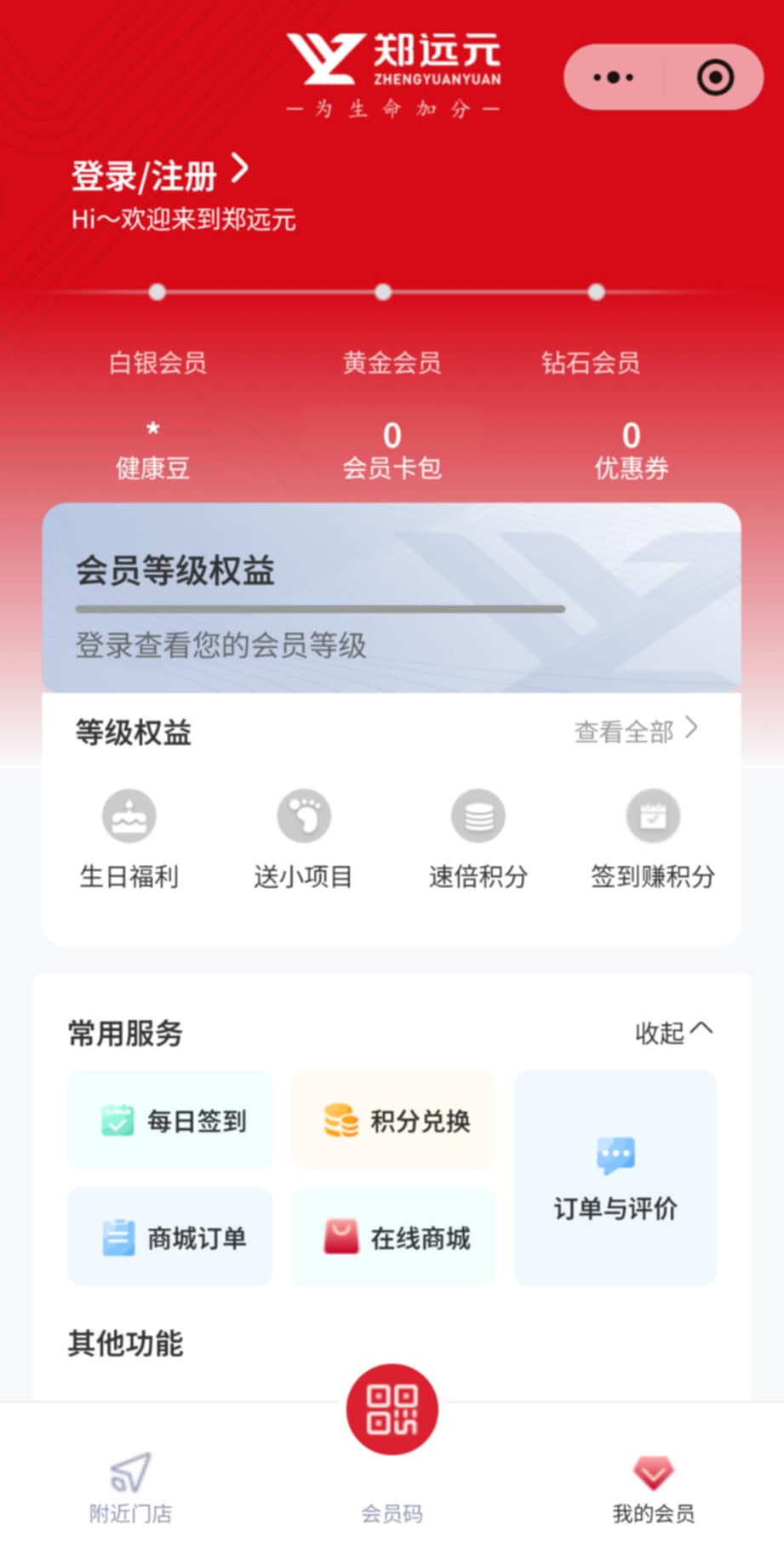The height and width of the screenshot is (1565, 784).
Task: Open 生日福利 benefit
Action: (129, 839)
